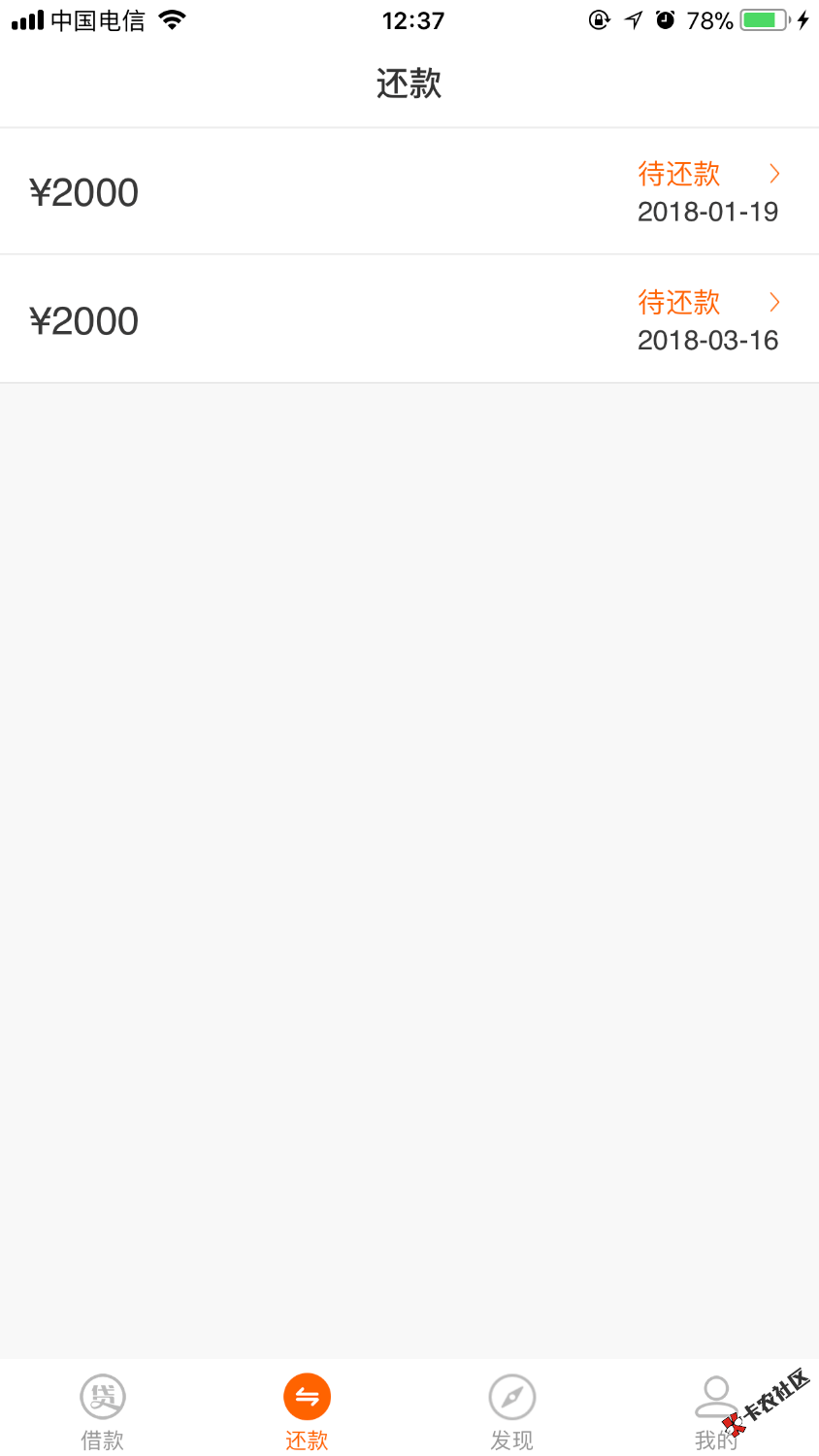Select the 还款 tab
This screenshot has width=819, height=1456.
(307, 1410)
